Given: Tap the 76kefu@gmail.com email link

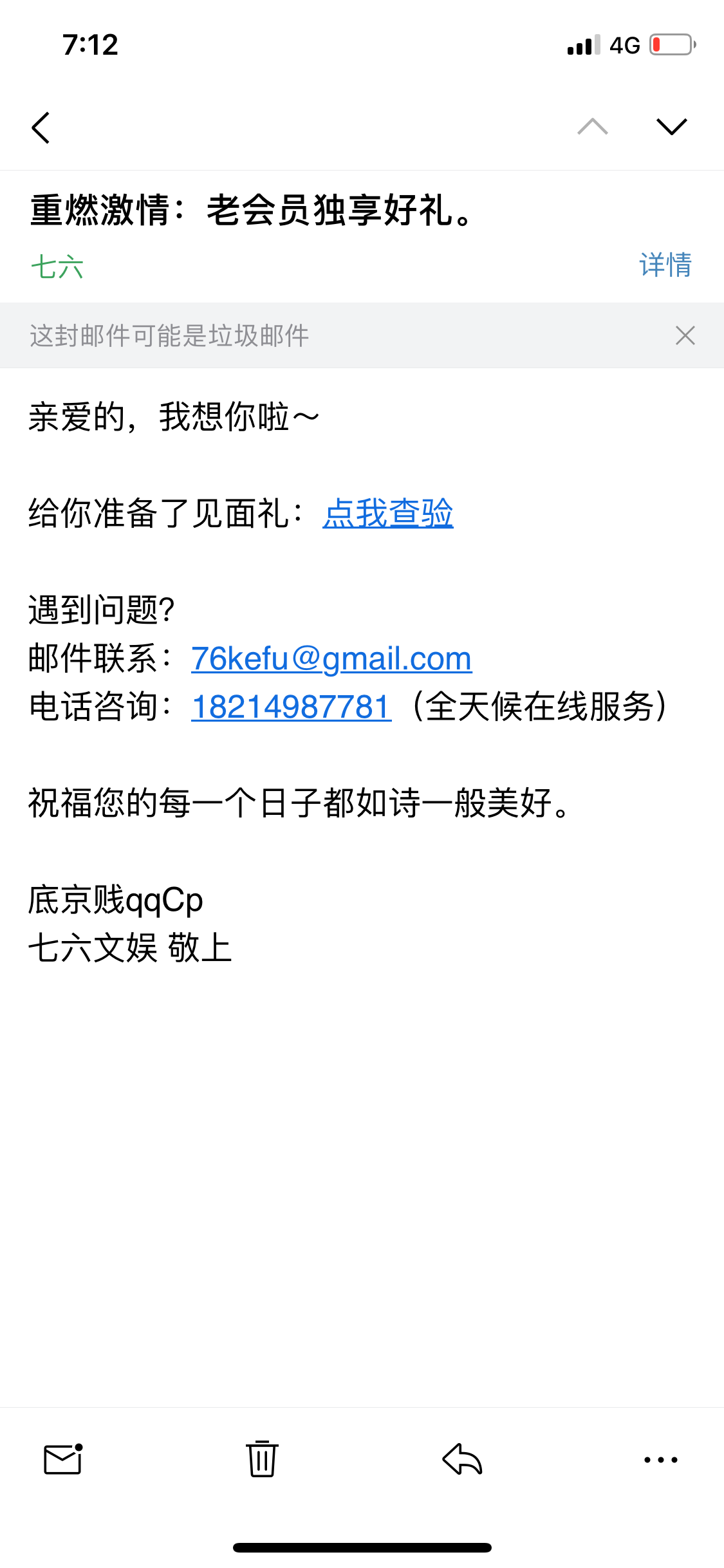Looking at the screenshot, I should pyautogui.click(x=331, y=659).
